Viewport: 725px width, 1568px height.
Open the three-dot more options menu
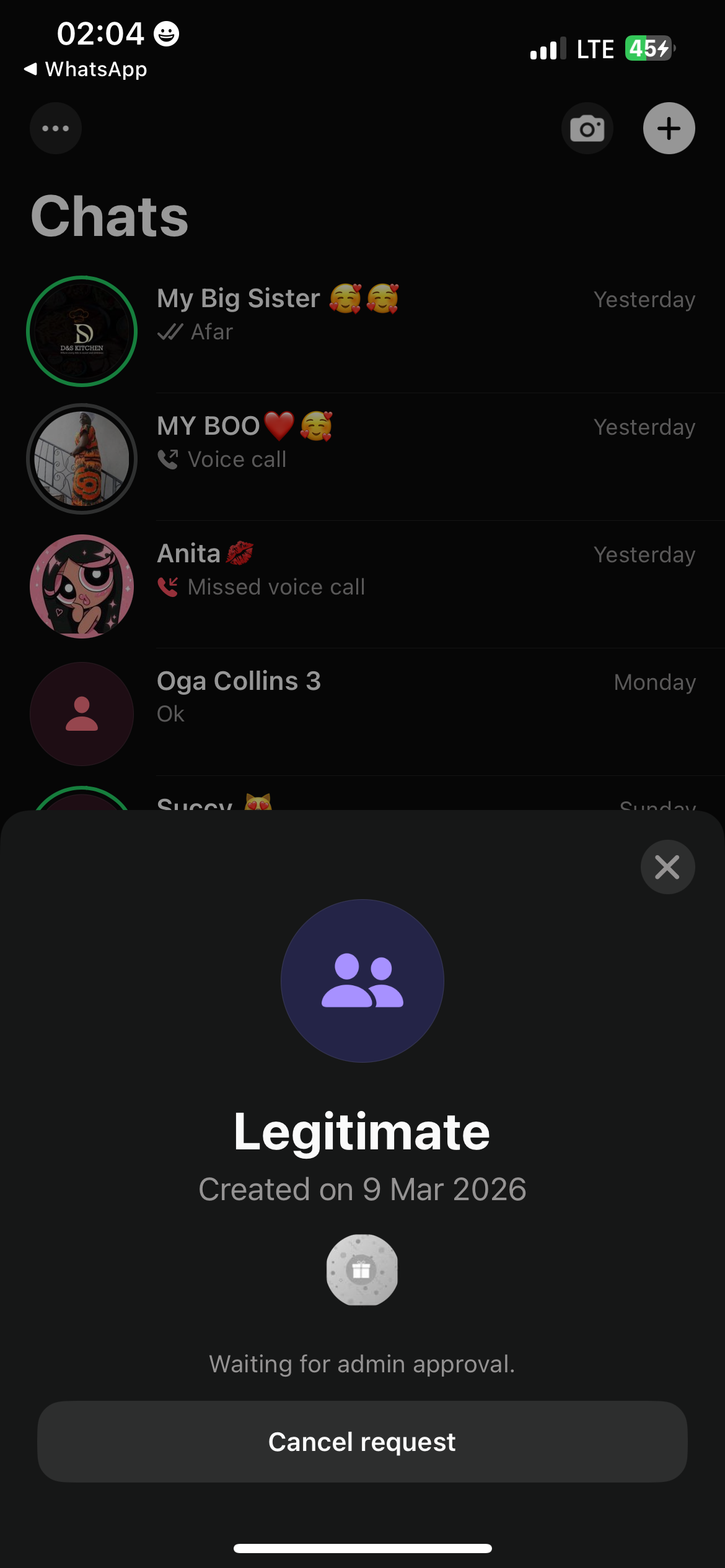click(56, 128)
